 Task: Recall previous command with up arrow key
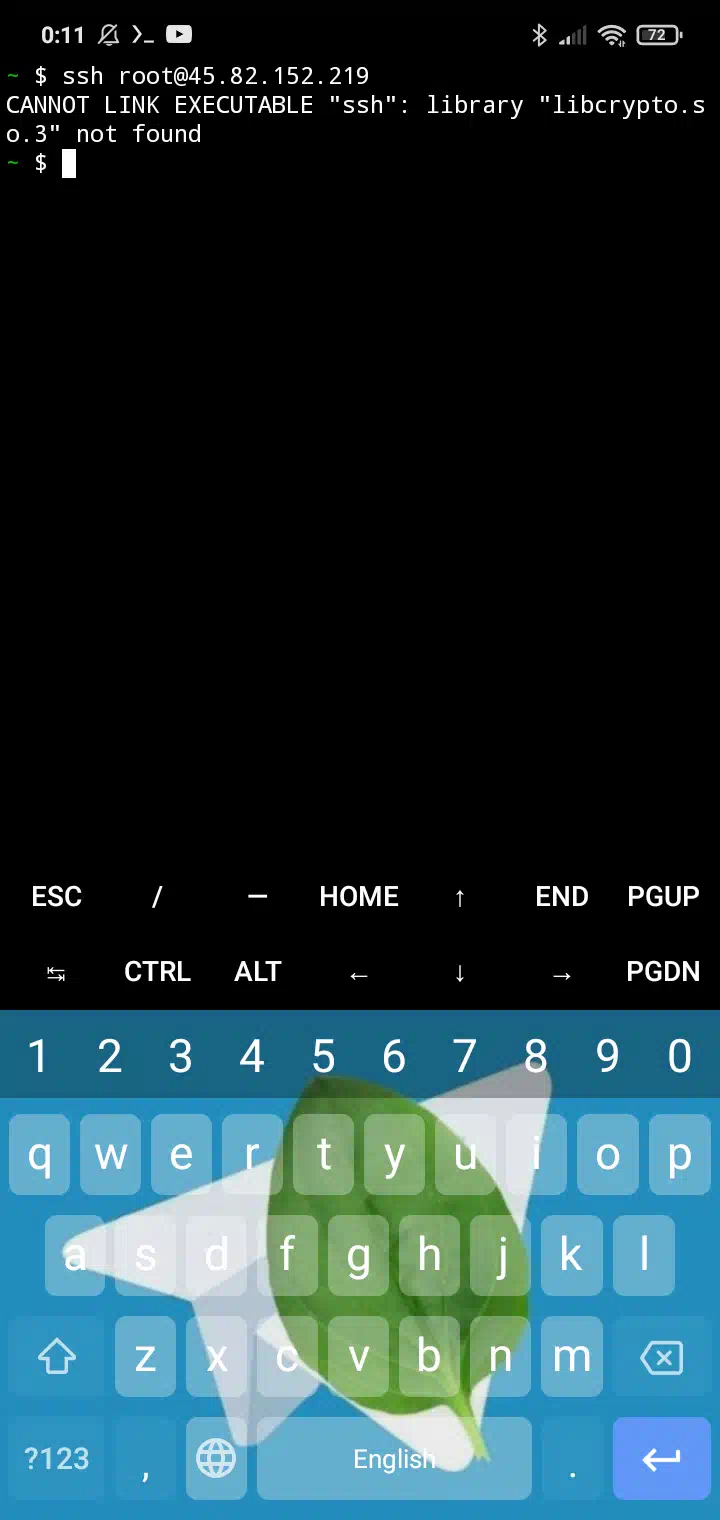click(460, 896)
